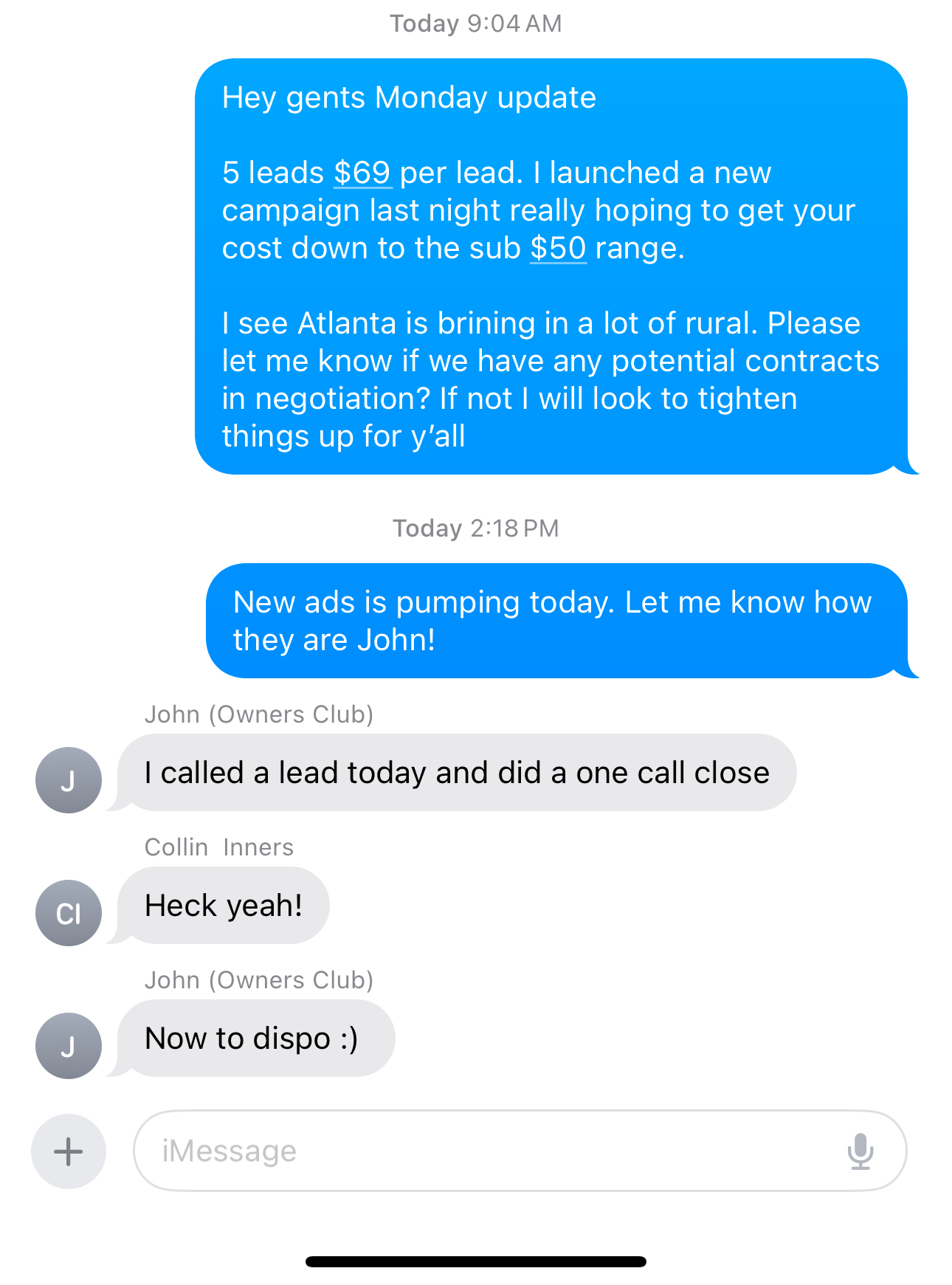Open Collin Inners' CI contact avatar
The width and height of the screenshot is (952, 1285).
coord(69,913)
